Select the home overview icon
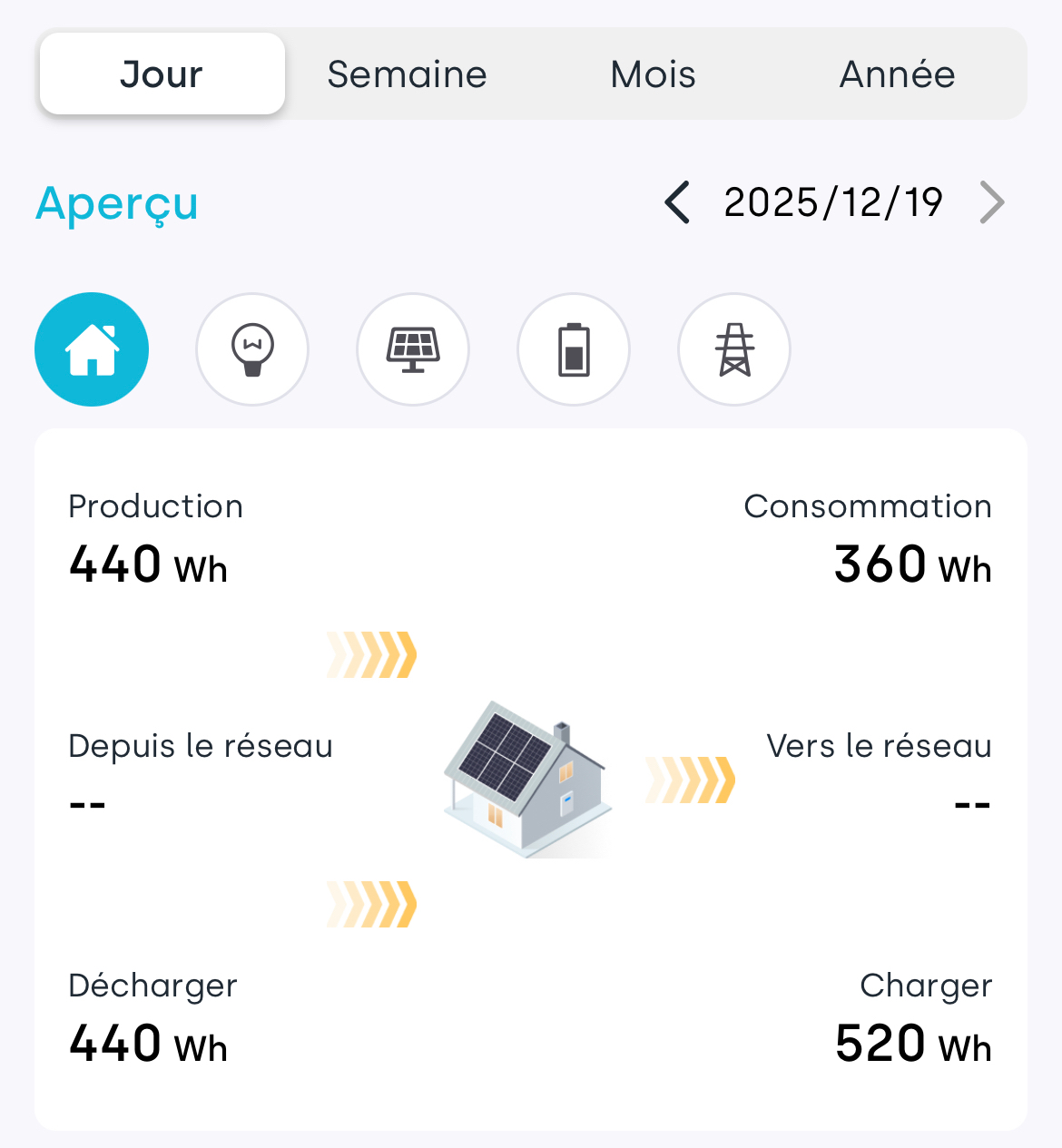The image size is (1062, 1148). coord(92,349)
